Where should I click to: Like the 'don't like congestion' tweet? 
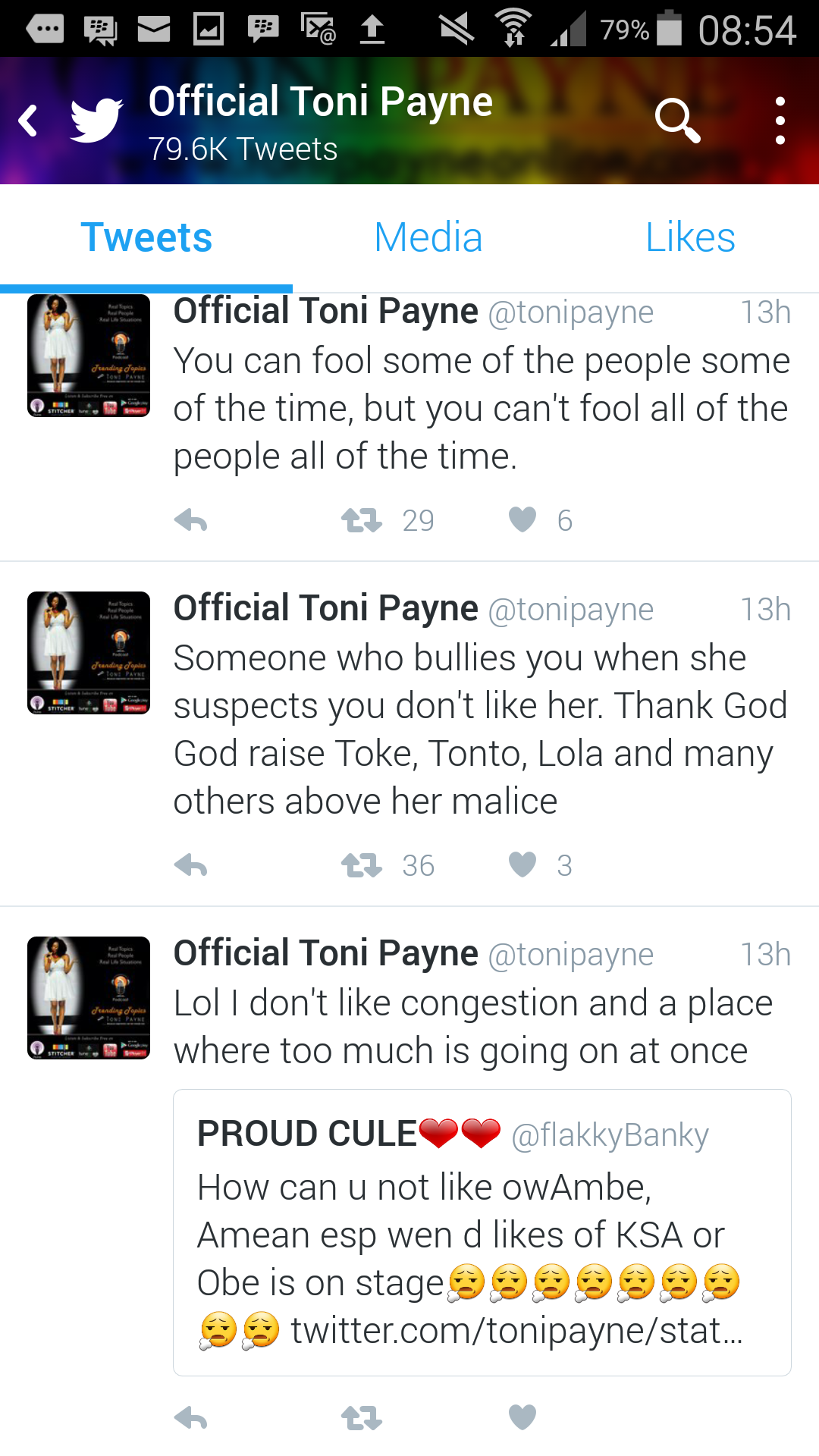522,1417
